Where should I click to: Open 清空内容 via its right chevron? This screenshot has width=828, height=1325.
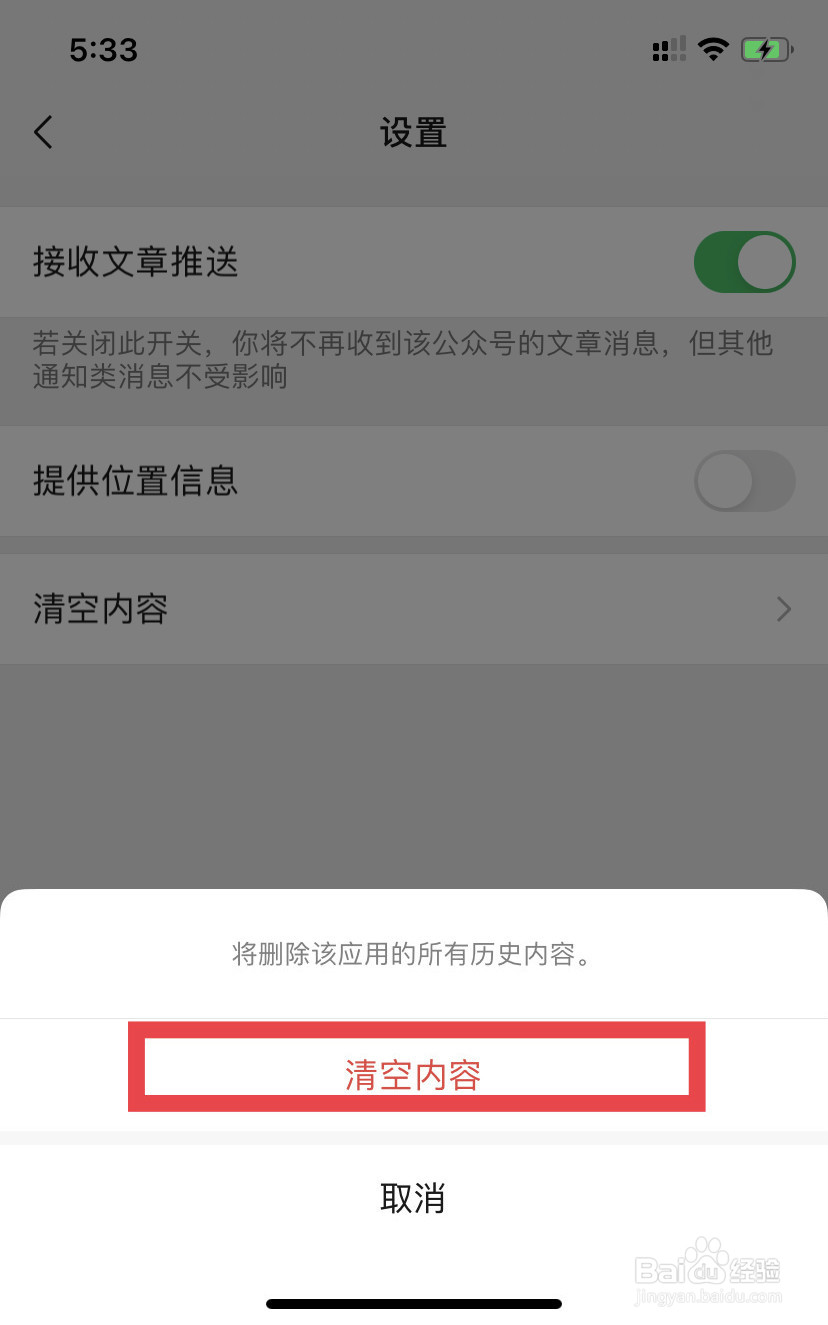point(783,609)
